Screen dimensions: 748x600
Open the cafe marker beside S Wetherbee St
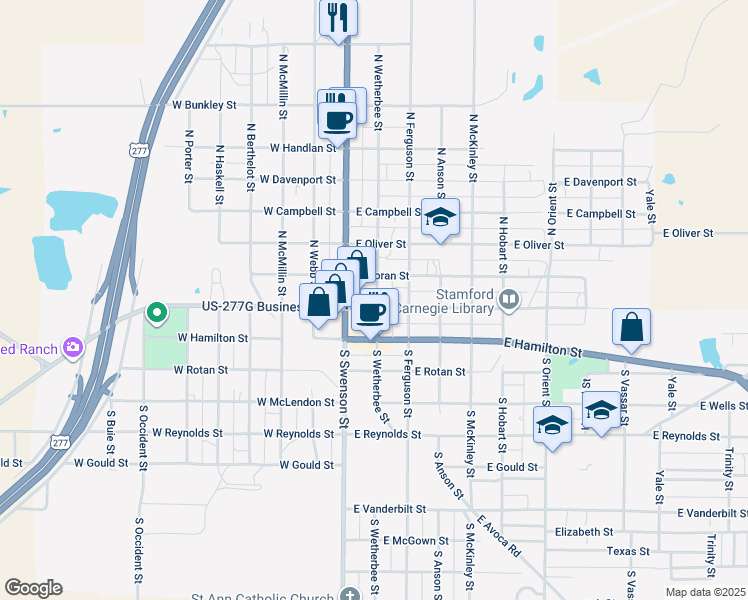(x=371, y=313)
